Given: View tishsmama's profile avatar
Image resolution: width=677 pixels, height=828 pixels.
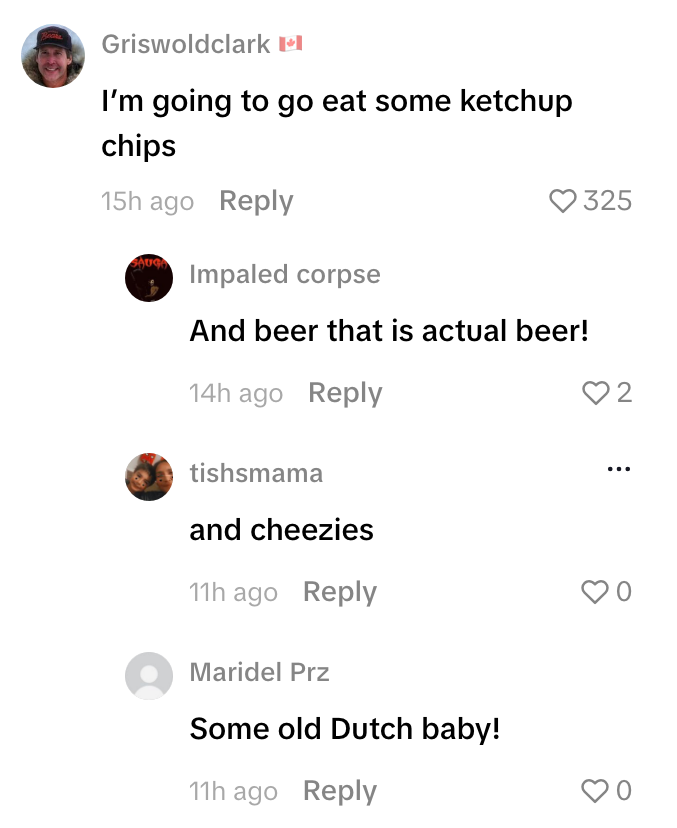Looking at the screenshot, I should 149,476.
